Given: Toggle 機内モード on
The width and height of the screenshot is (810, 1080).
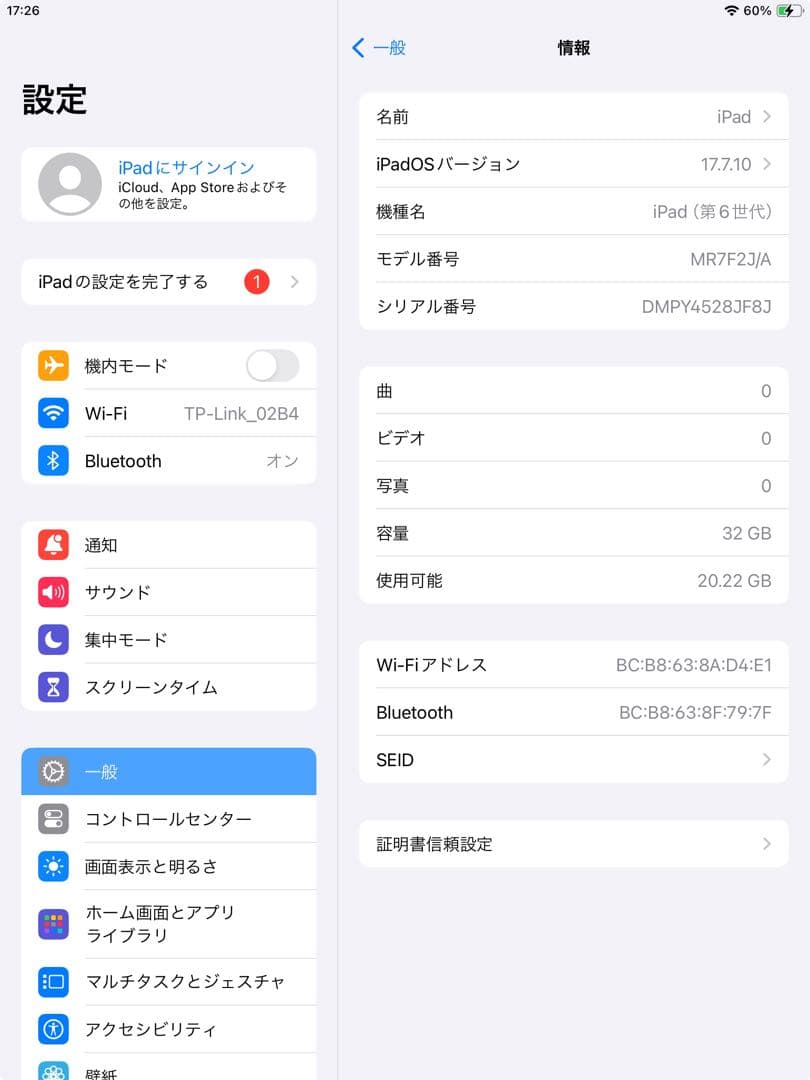Looking at the screenshot, I should point(272,366).
